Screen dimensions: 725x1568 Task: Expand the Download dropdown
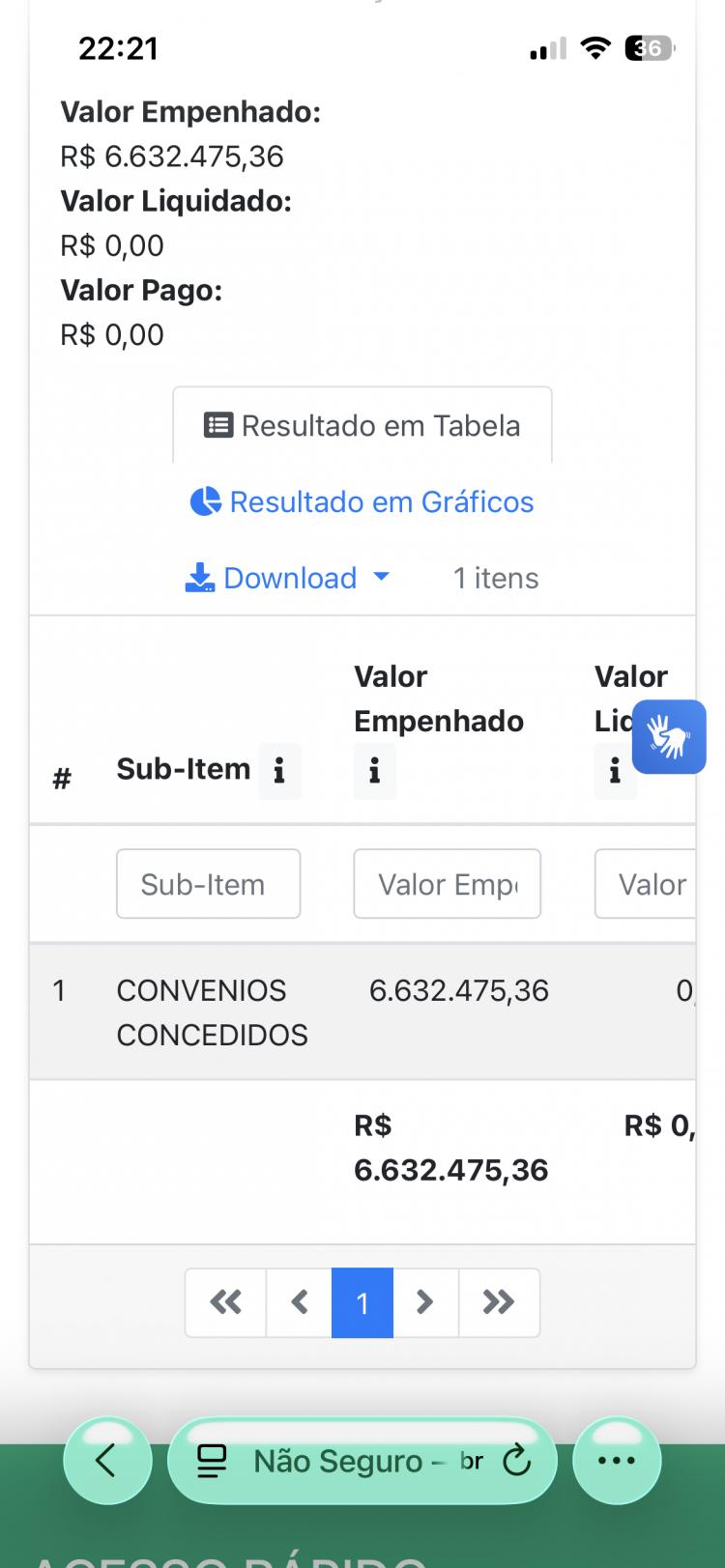pos(287,579)
